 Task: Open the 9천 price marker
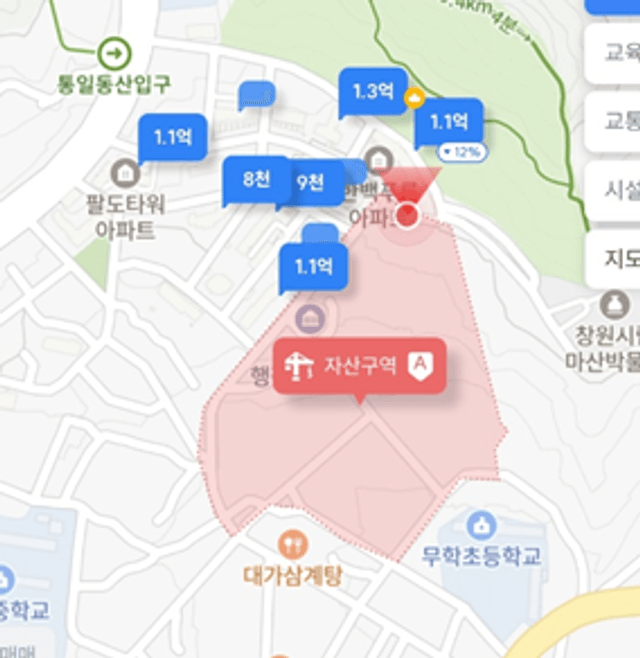pos(313,183)
